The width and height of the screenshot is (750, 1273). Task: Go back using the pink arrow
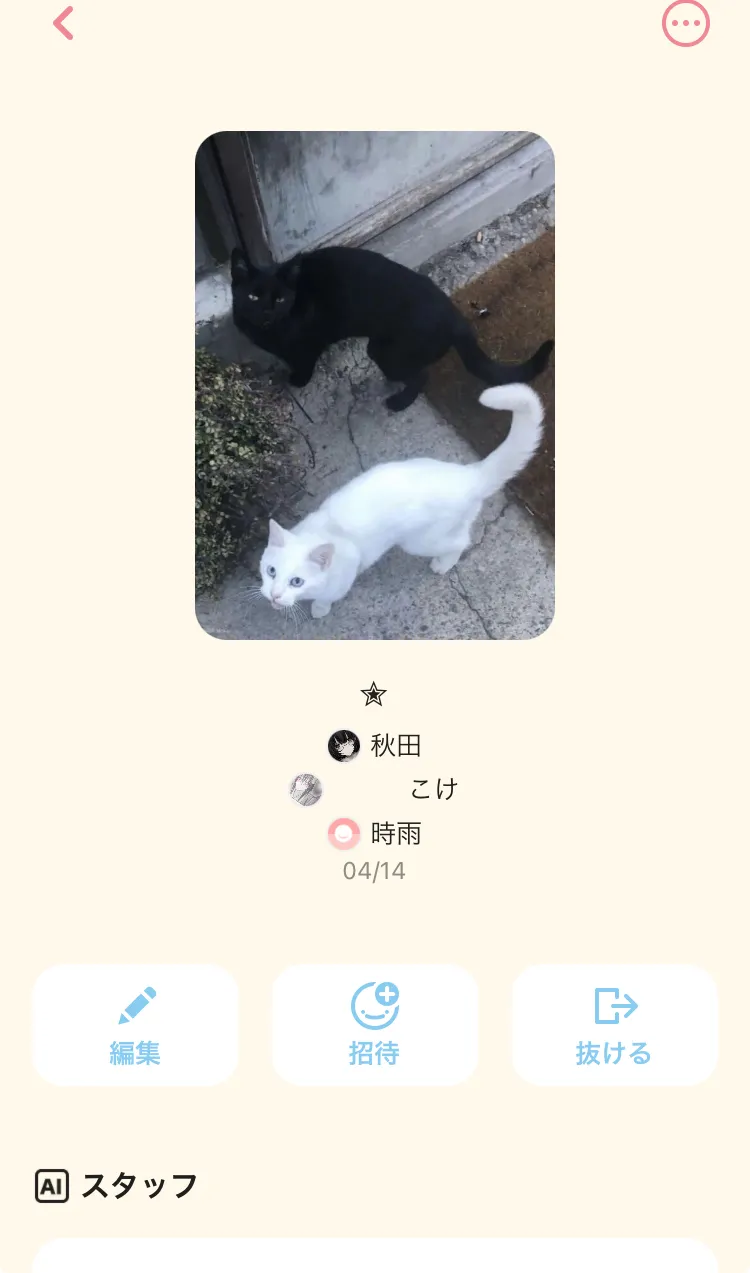(x=64, y=23)
